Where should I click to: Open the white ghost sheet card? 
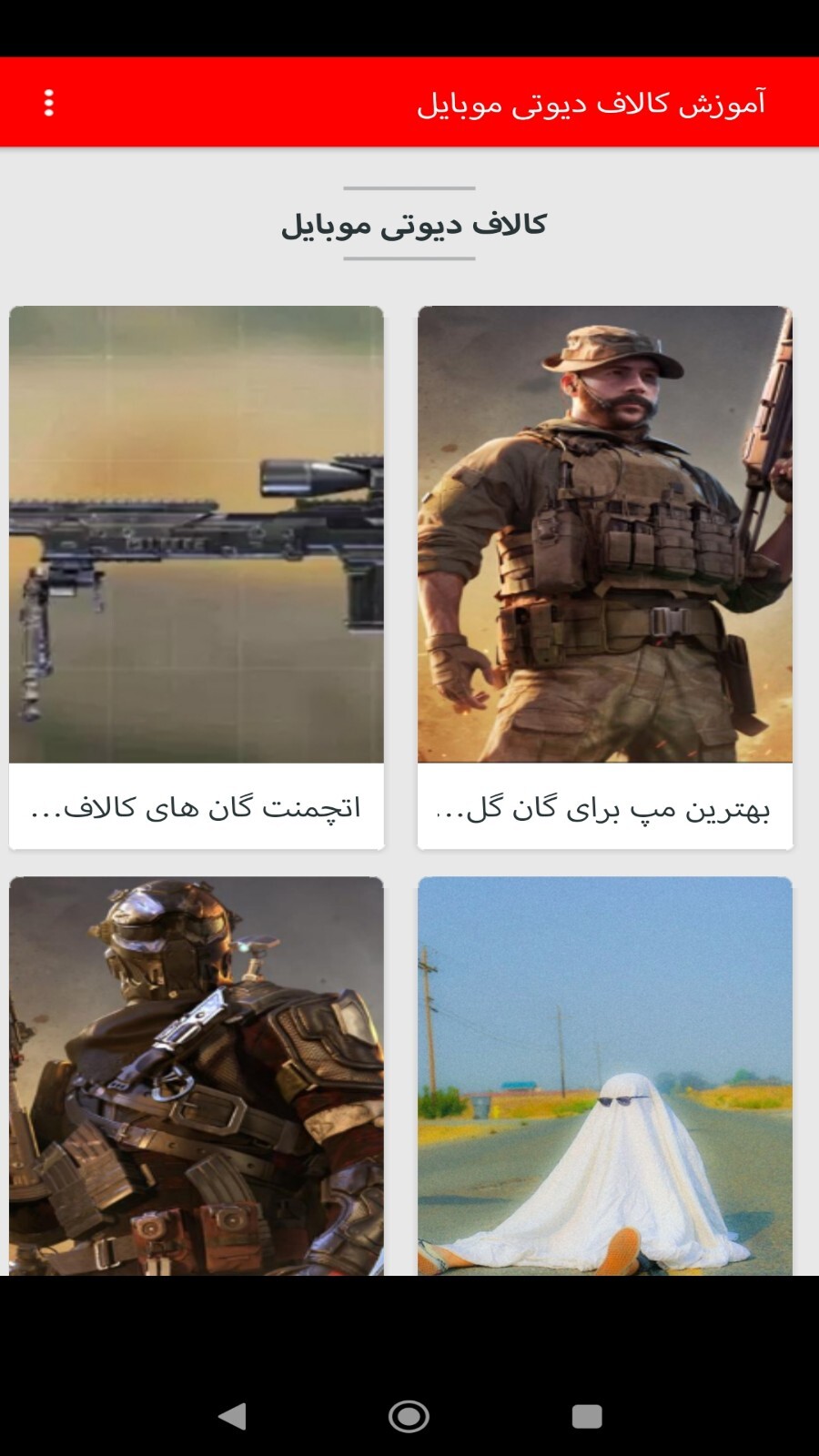point(605,1076)
